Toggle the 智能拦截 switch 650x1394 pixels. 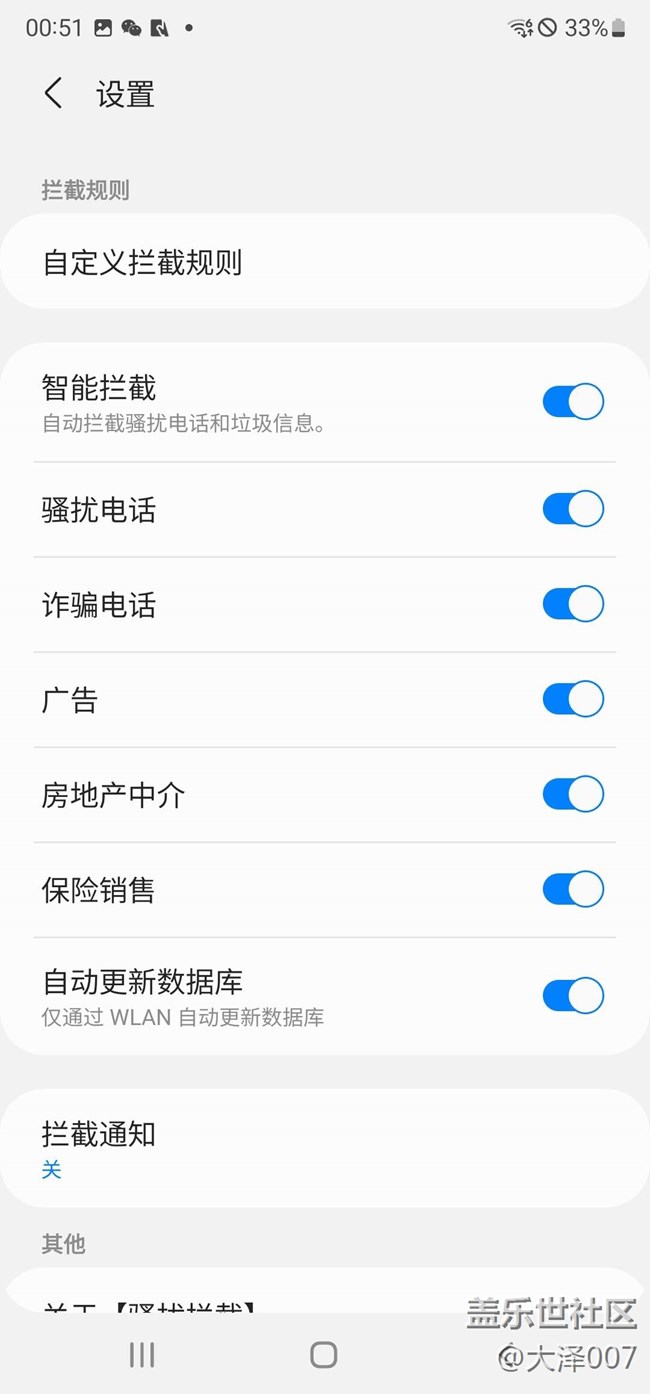[x=573, y=402]
